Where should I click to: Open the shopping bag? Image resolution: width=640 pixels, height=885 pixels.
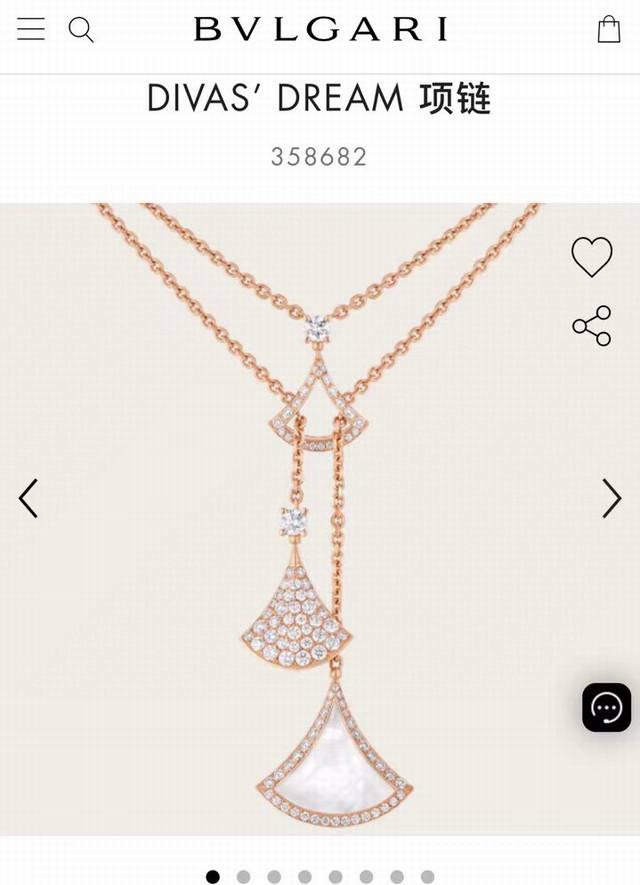(609, 29)
